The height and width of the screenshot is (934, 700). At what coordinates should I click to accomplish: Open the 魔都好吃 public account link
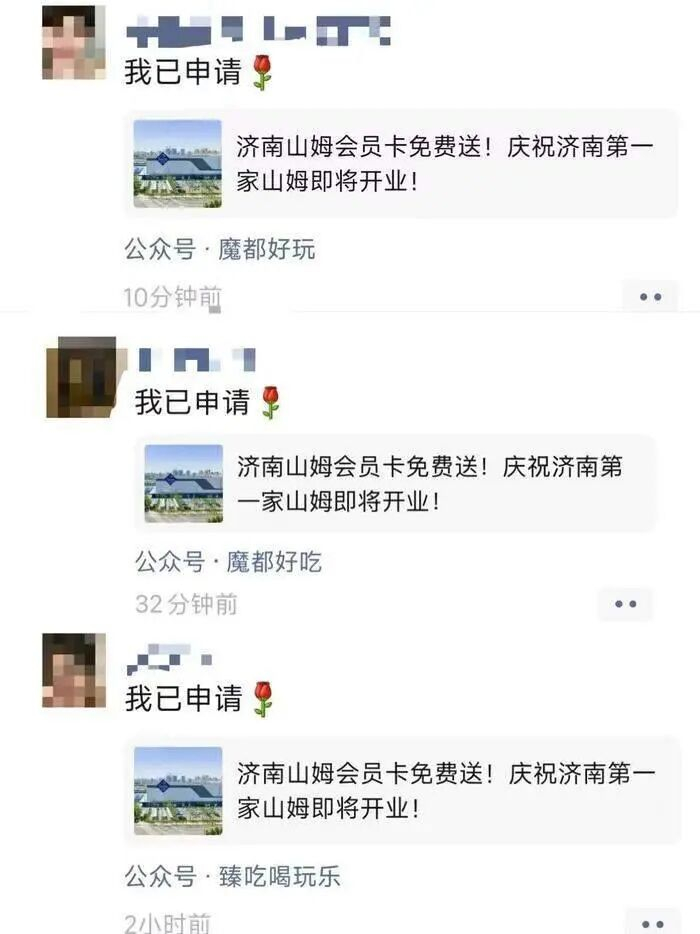(x=274, y=562)
